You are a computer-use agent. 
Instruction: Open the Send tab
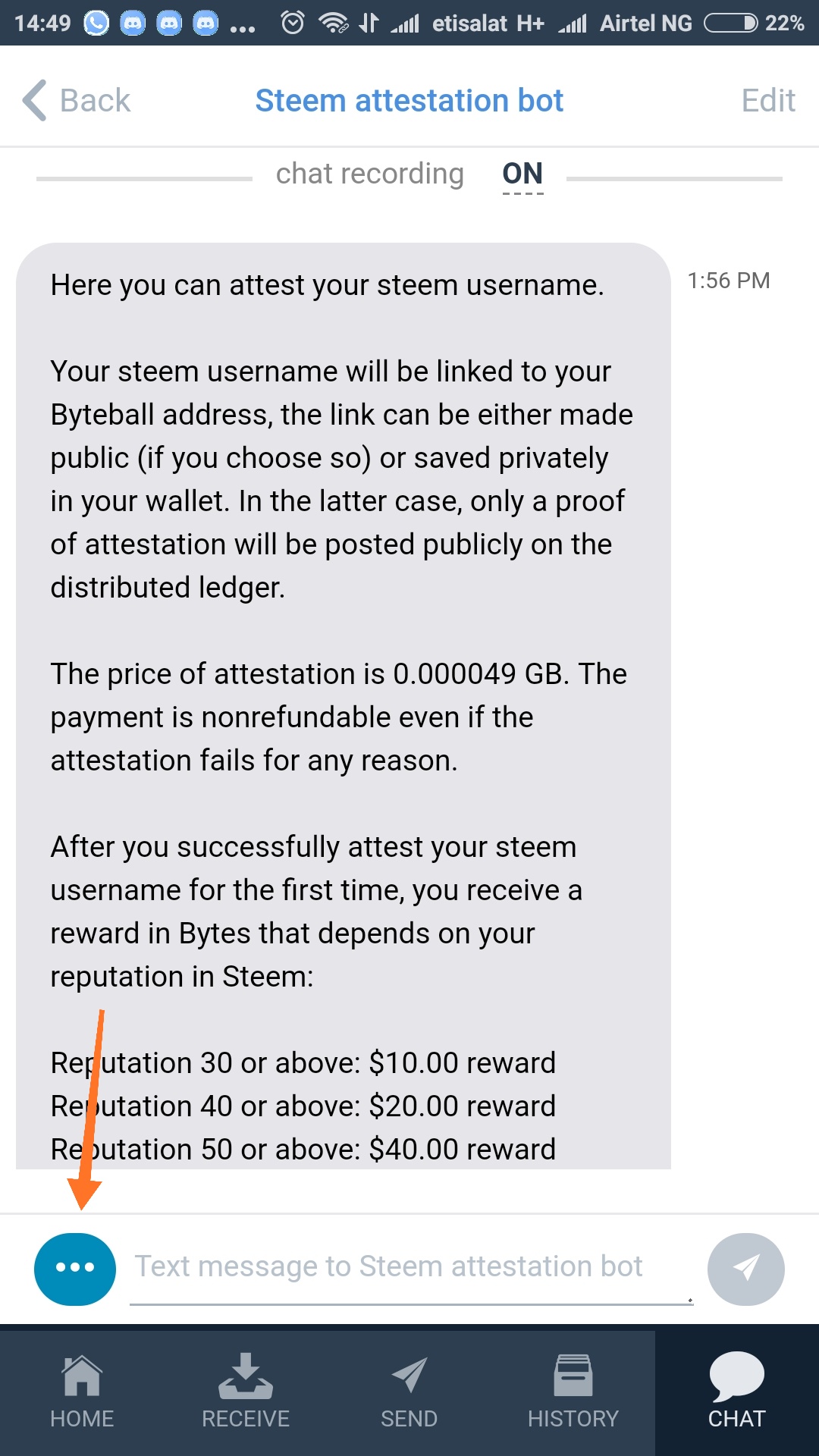pos(409,1392)
